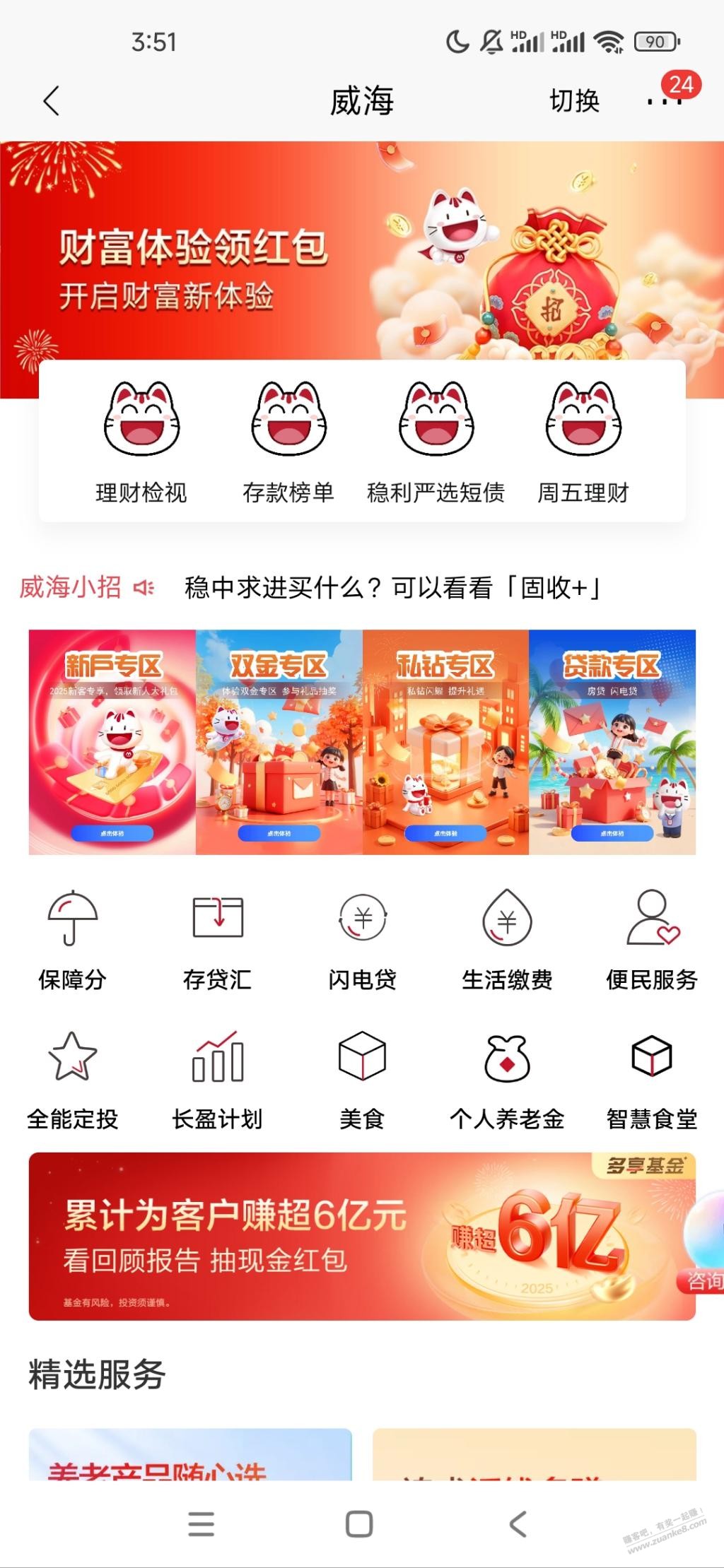Screen dimensions: 724x1568
Task: Open the 累计为客户赚超6亿元 fund banner
Action: point(354,1237)
